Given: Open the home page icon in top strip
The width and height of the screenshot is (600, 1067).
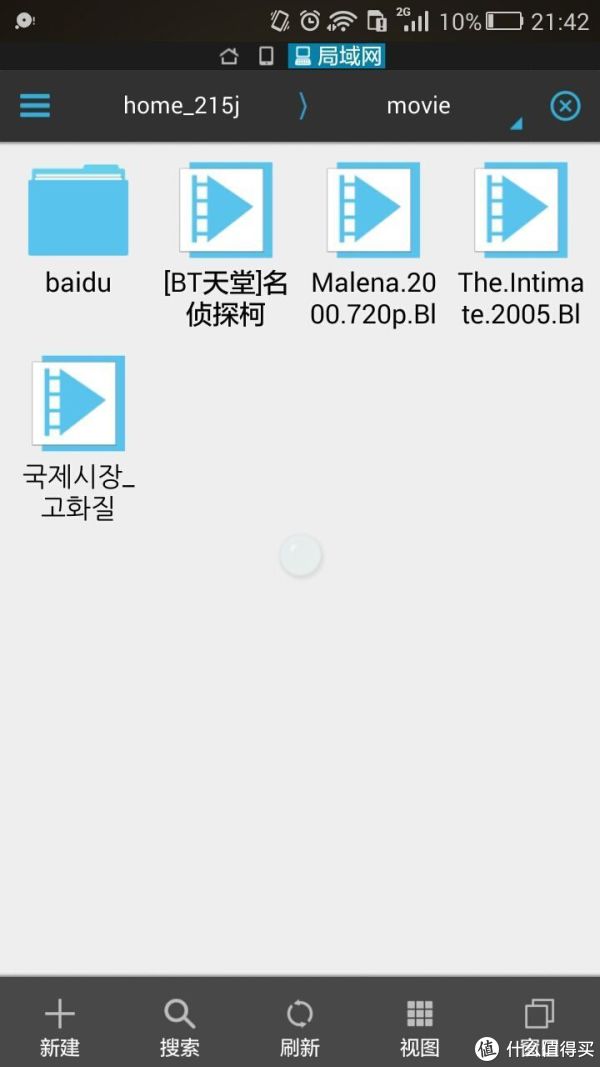Looking at the screenshot, I should pos(229,56).
